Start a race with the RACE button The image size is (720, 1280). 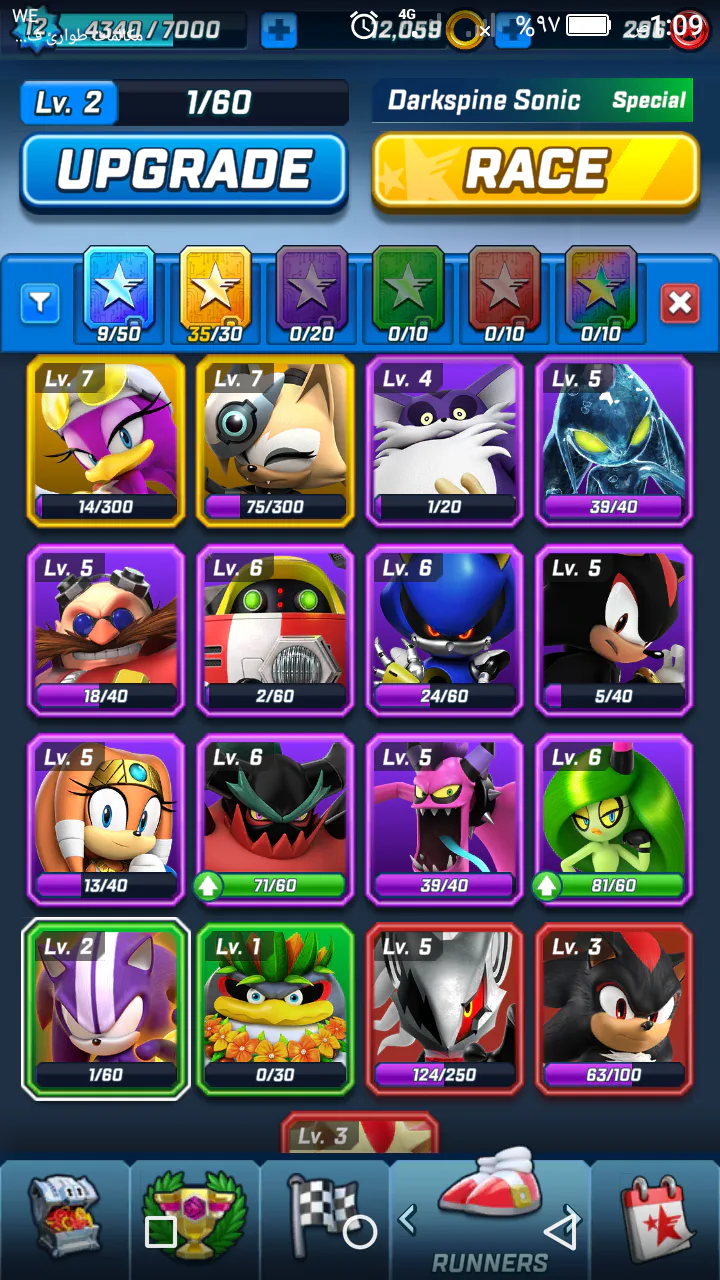pyautogui.click(x=536, y=170)
